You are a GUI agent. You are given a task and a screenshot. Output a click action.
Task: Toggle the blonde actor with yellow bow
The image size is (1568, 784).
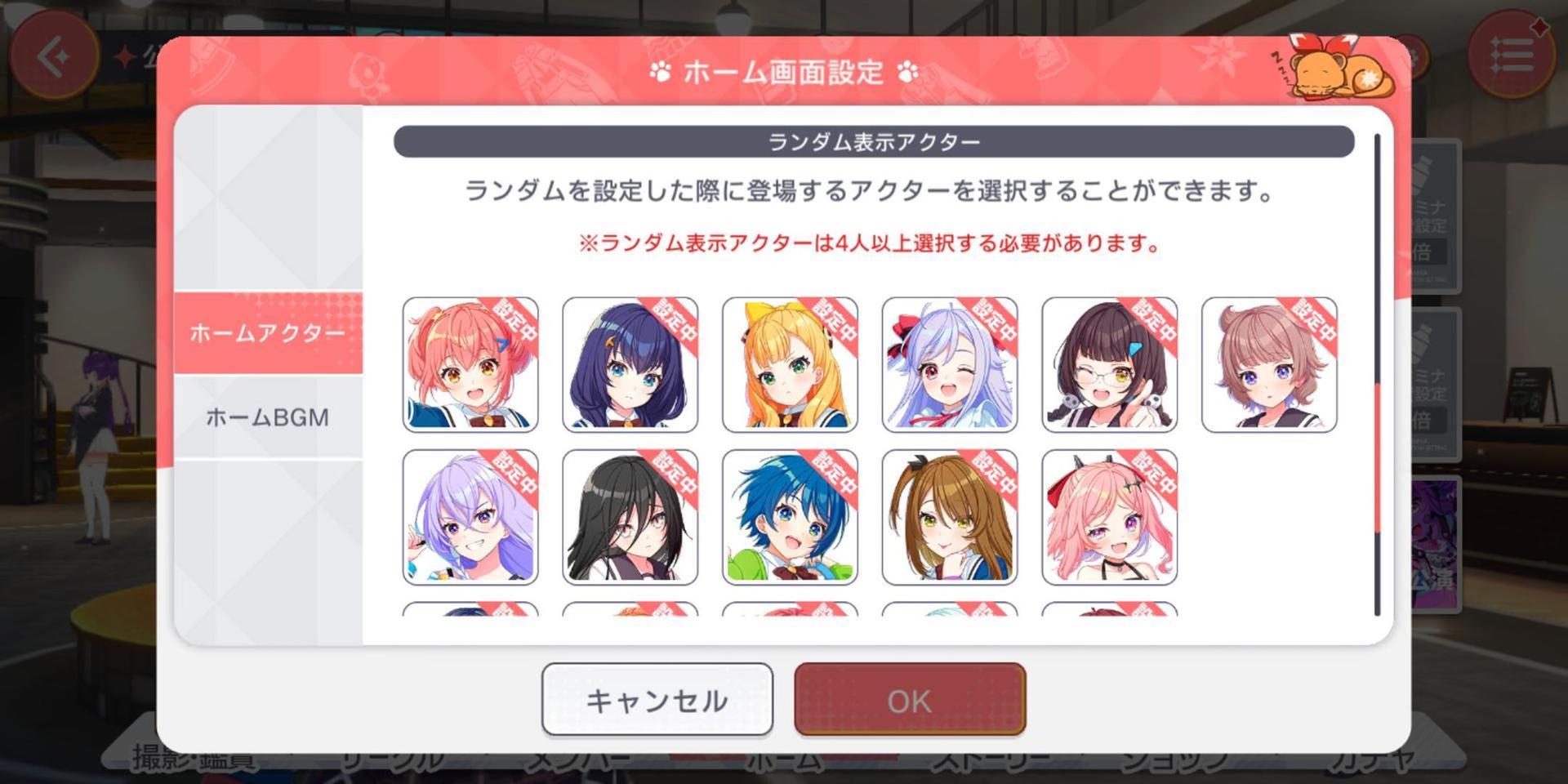click(x=790, y=364)
